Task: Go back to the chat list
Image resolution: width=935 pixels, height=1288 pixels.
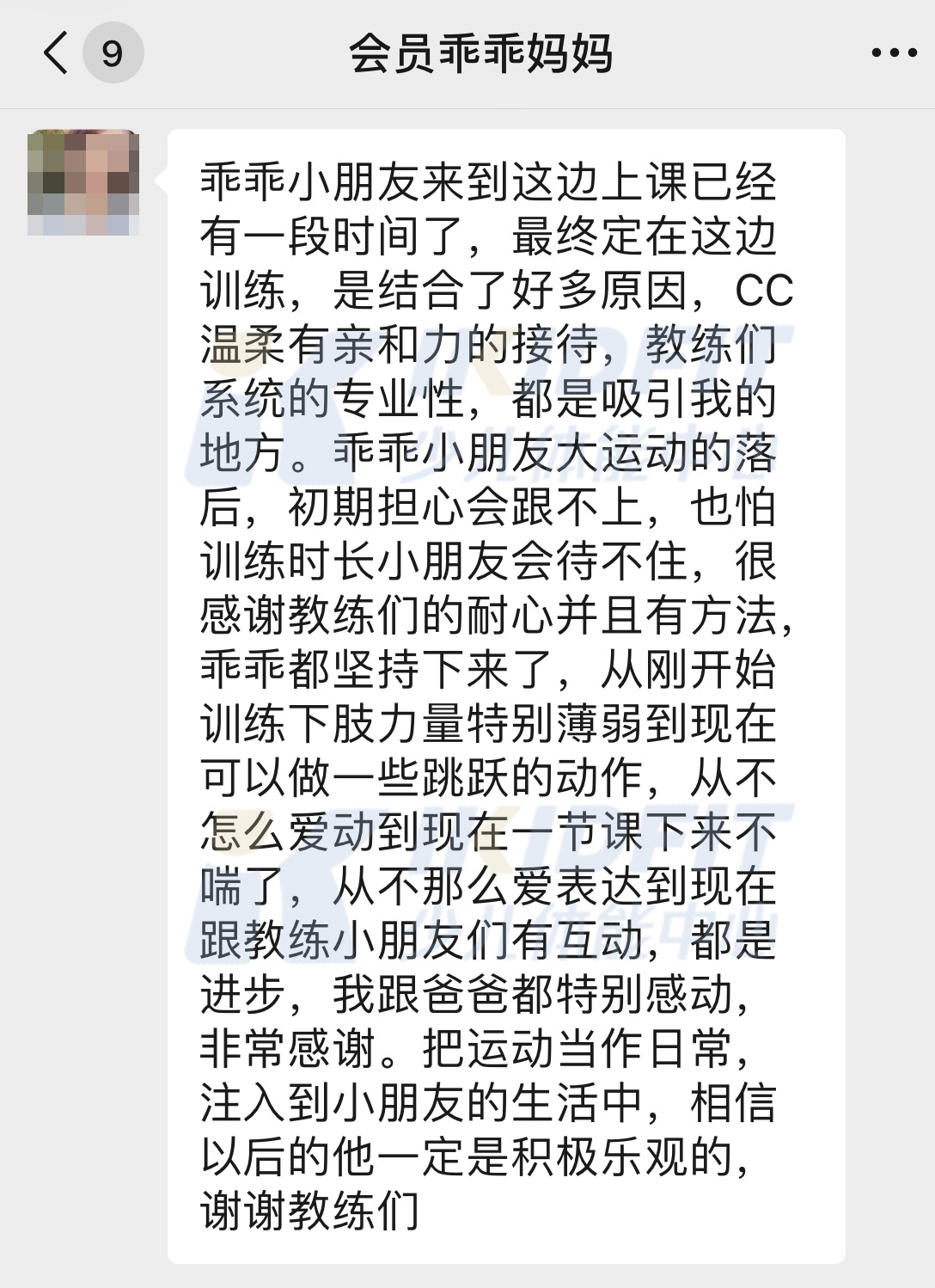Action: tap(57, 53)
